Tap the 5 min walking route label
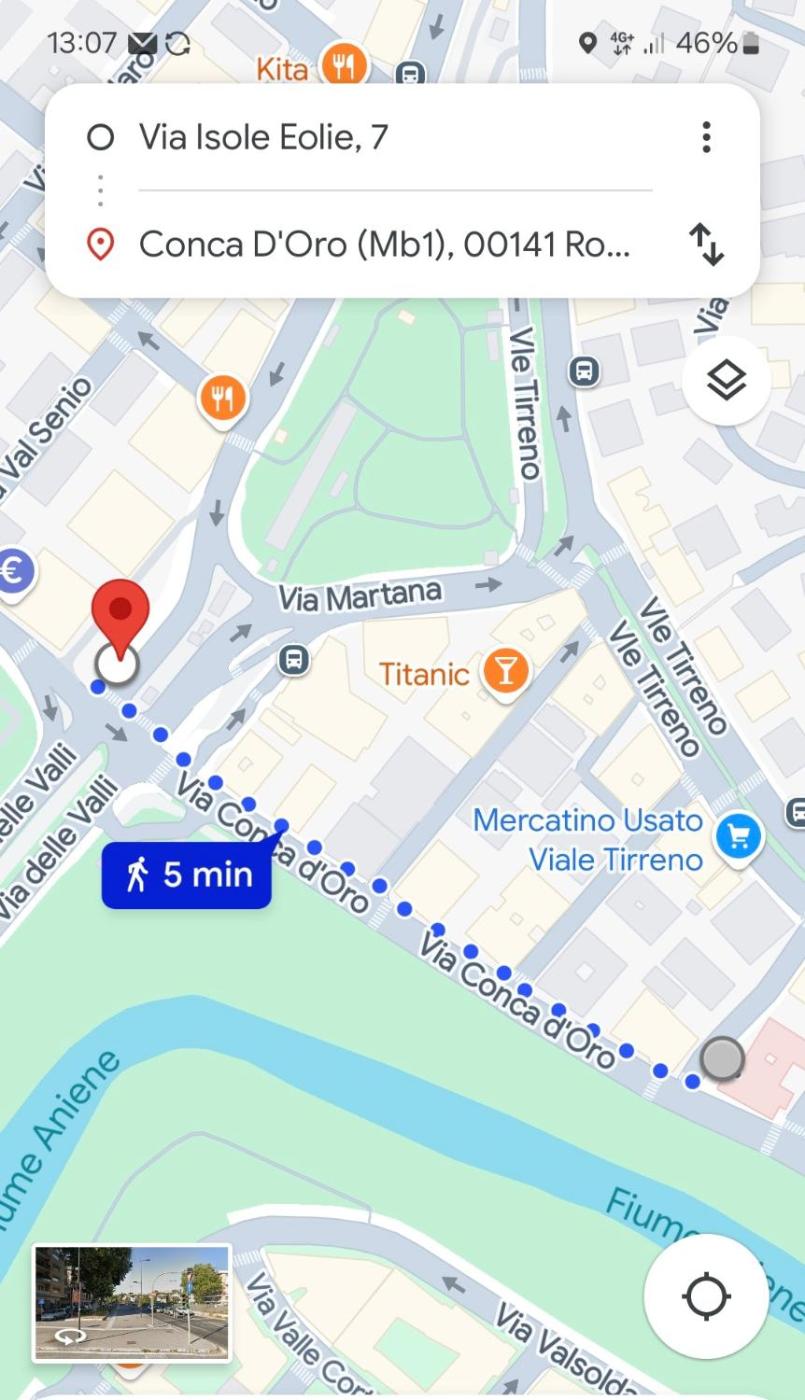This screenshot has height=1400, width=805. (x=187, y=875)
